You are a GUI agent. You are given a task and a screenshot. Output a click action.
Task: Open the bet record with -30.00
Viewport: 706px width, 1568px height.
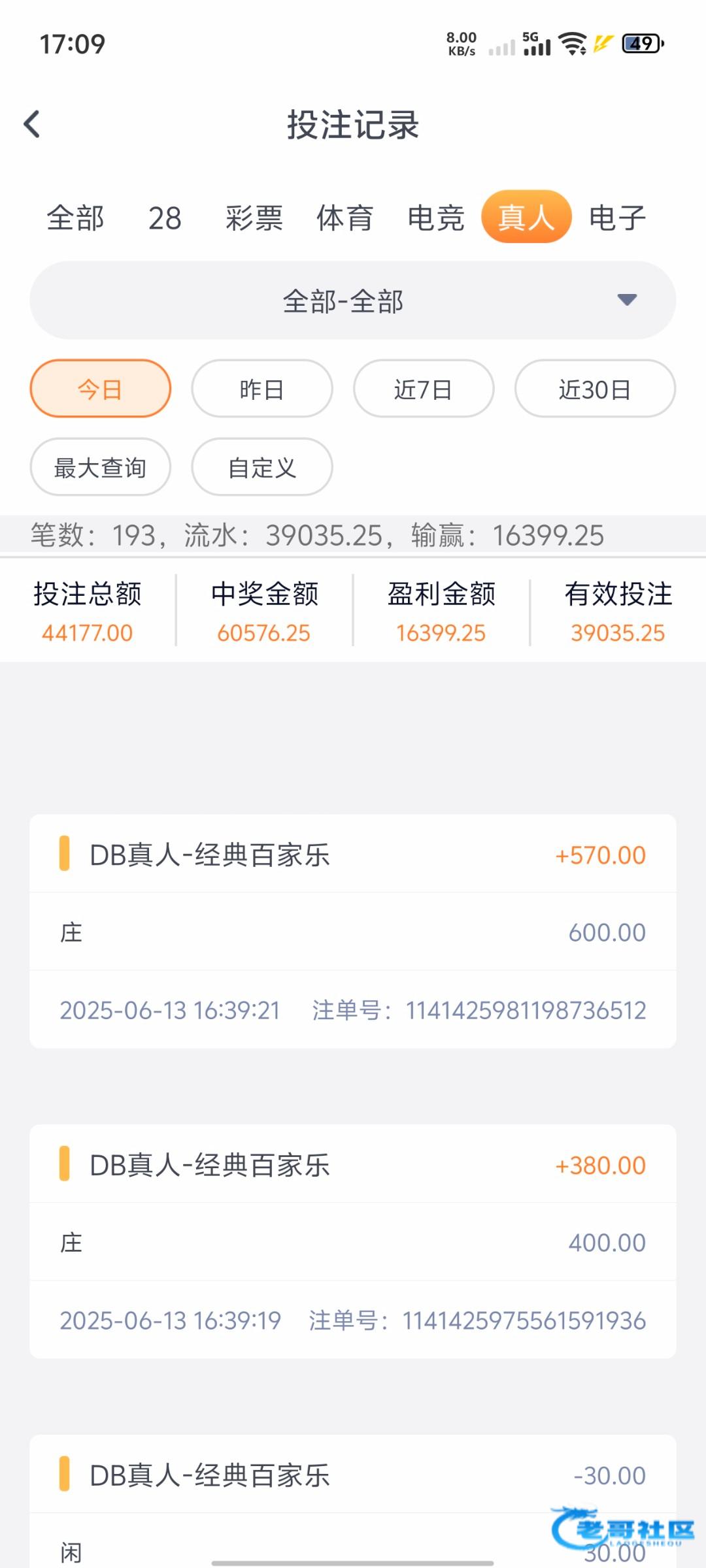tap(353, 1501)
